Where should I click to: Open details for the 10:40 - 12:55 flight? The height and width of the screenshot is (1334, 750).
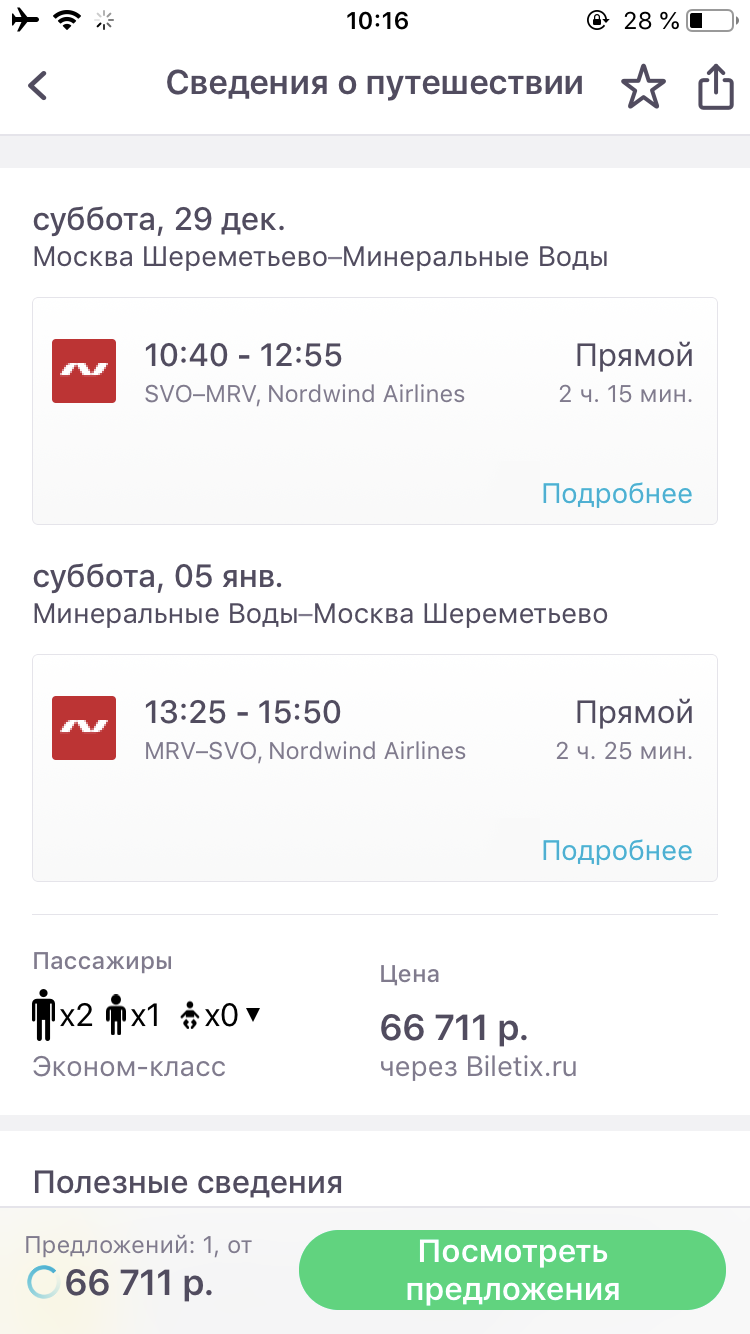point(616,494)
